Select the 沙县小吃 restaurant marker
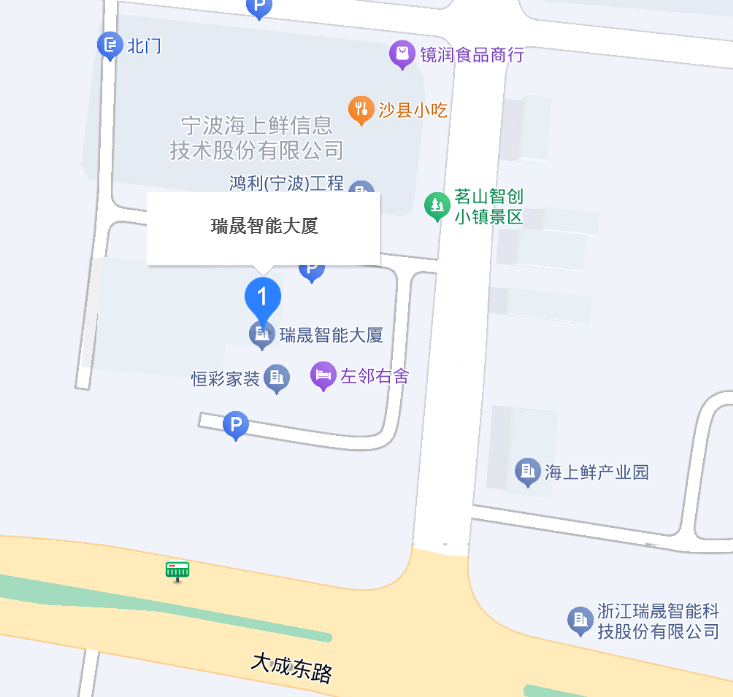The height and width of the screenshot is (697, 733). (361, 110)
